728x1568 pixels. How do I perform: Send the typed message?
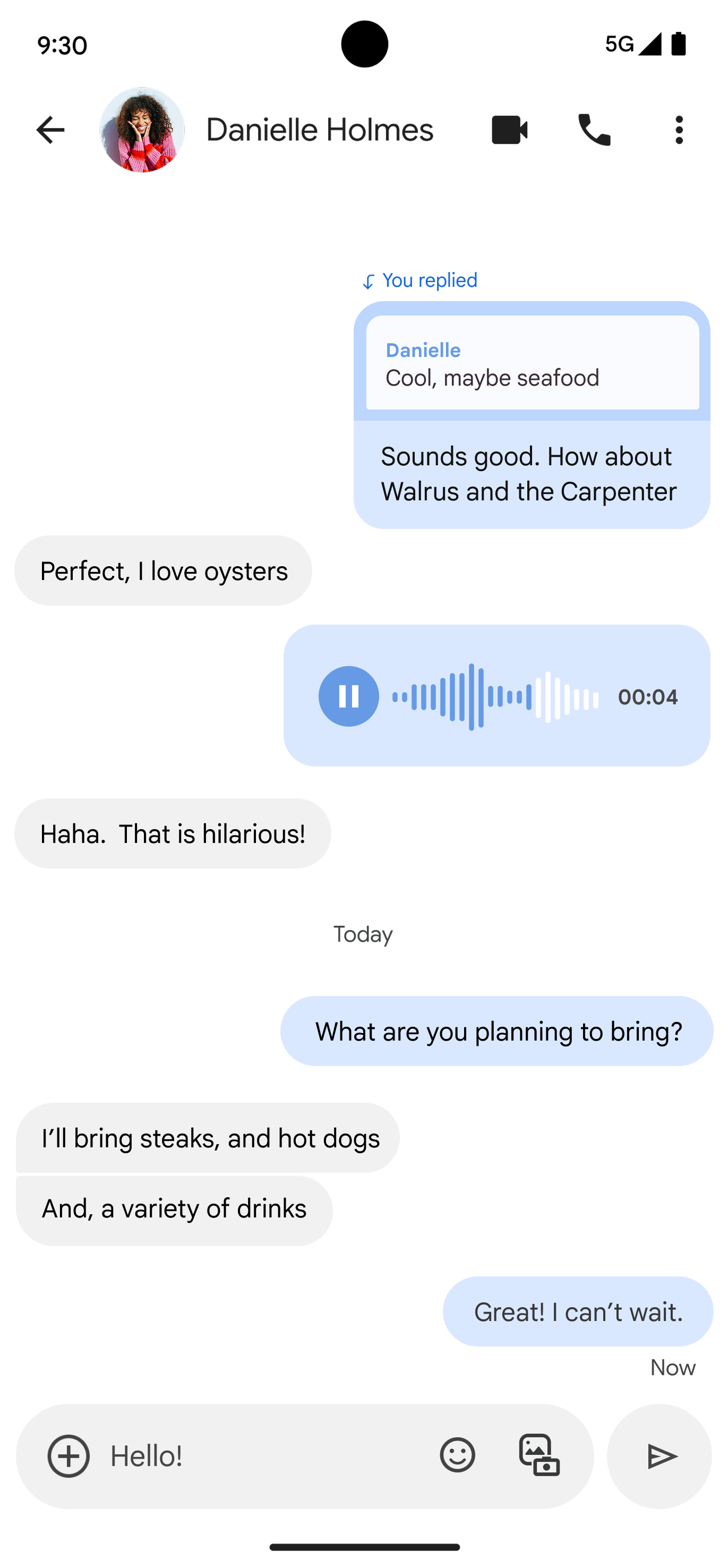pos(660,1456)
